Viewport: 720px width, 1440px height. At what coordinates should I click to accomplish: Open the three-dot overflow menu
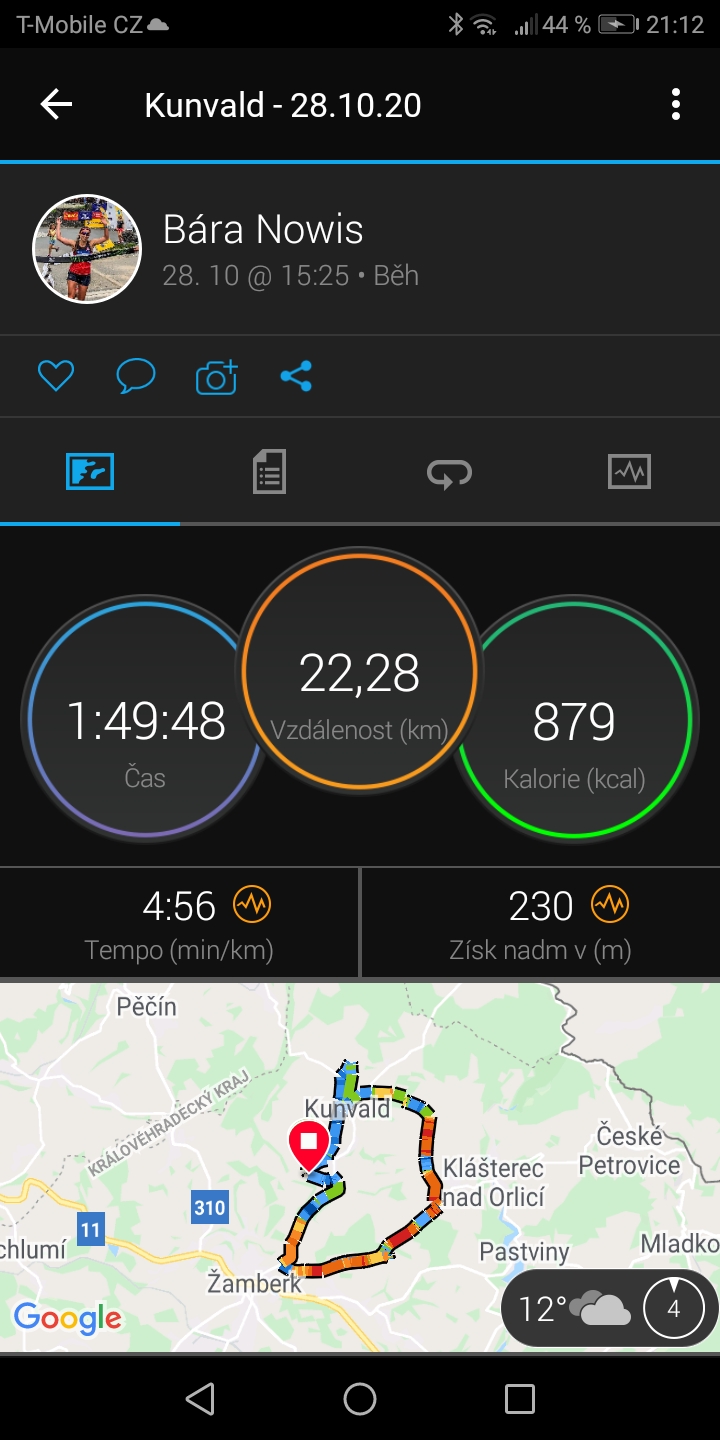676,105
